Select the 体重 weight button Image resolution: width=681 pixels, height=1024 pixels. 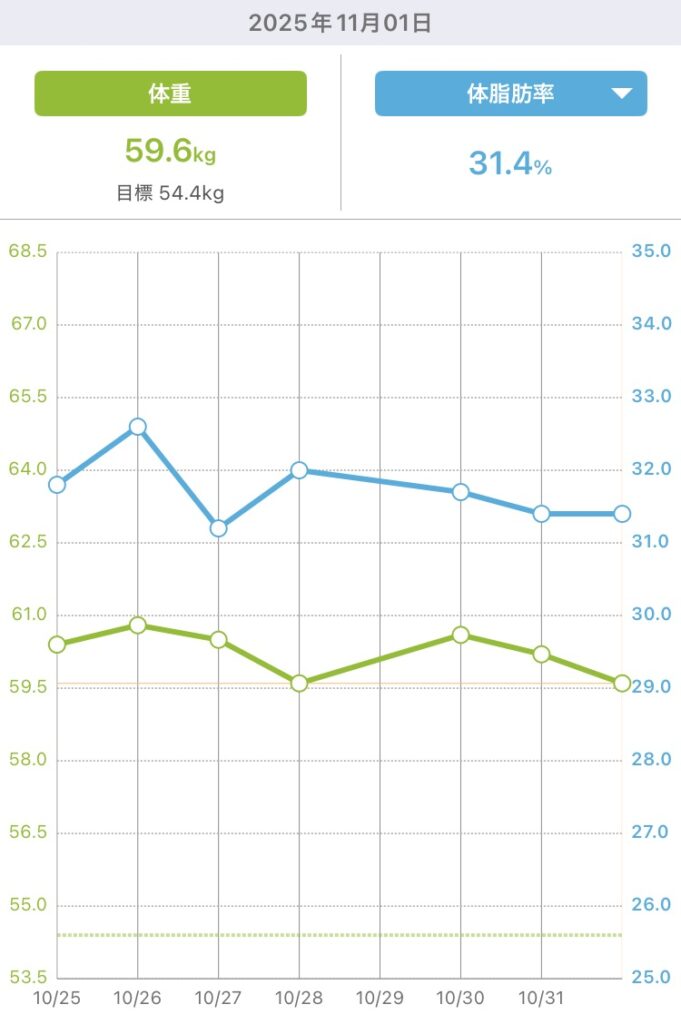(170, 94)
